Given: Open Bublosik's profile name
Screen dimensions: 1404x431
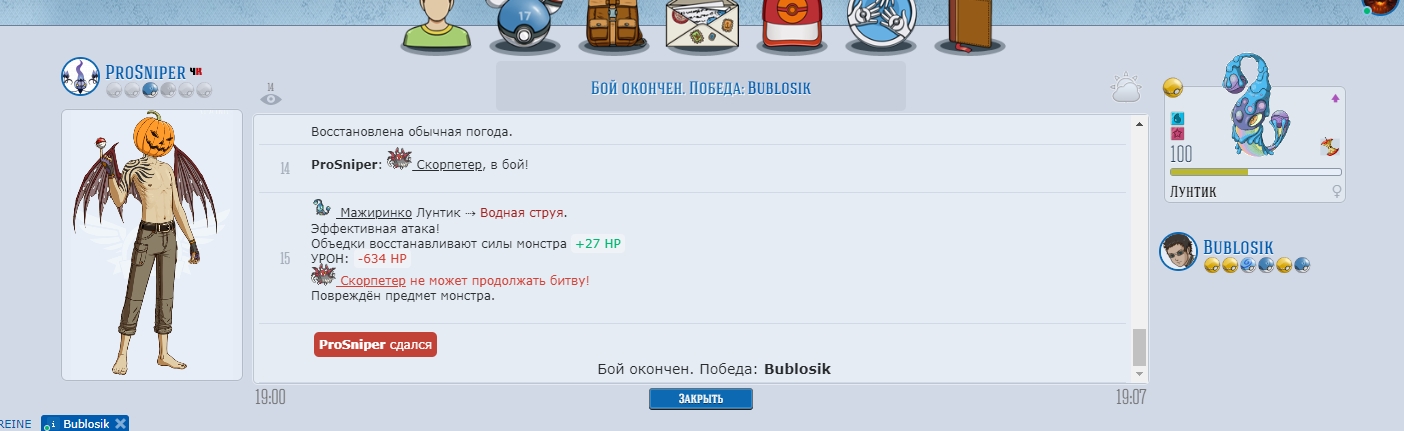Looking at the screenshot, I should 1238,248.
